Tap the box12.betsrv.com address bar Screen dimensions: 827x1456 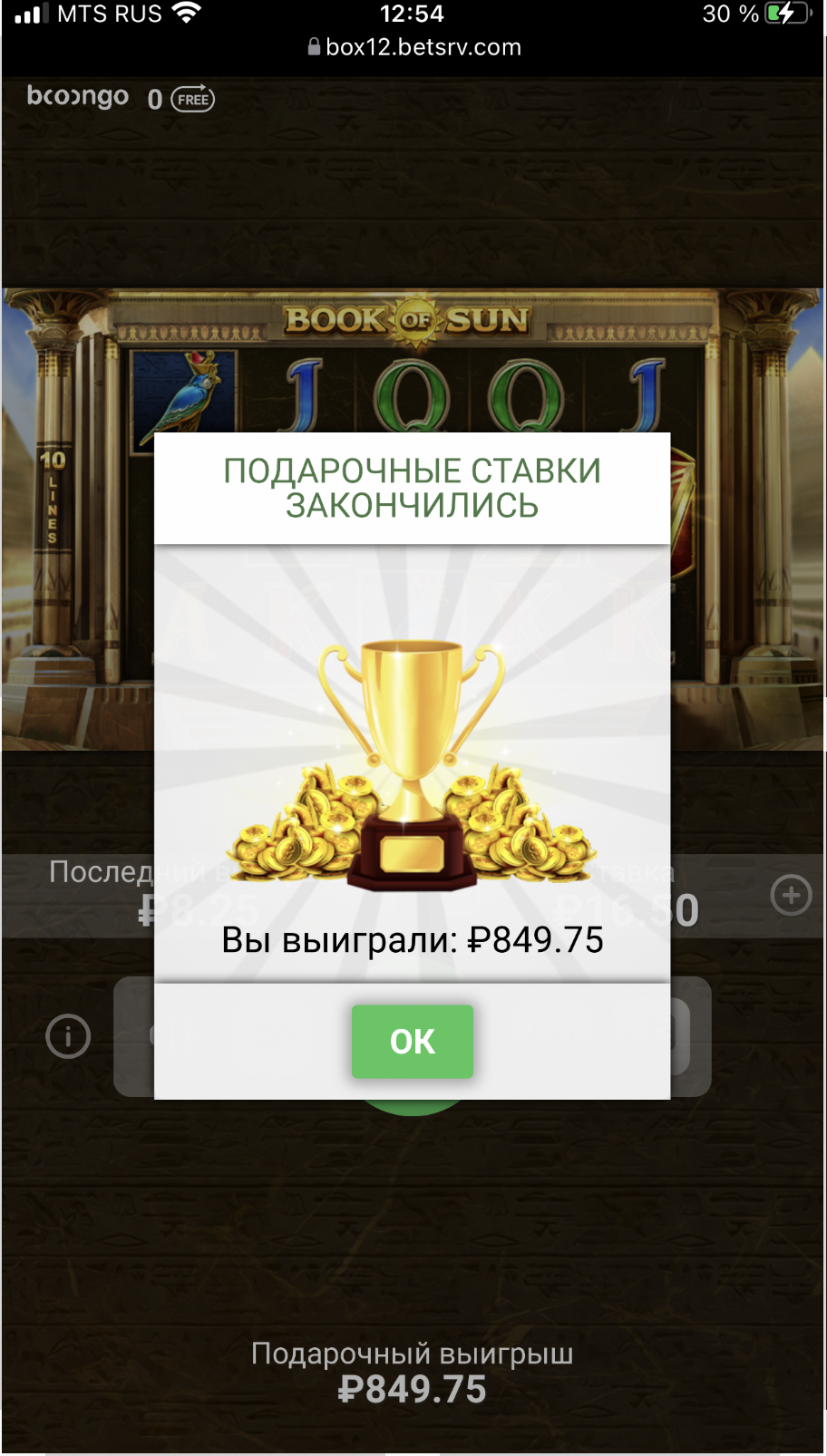coord(413,47)
